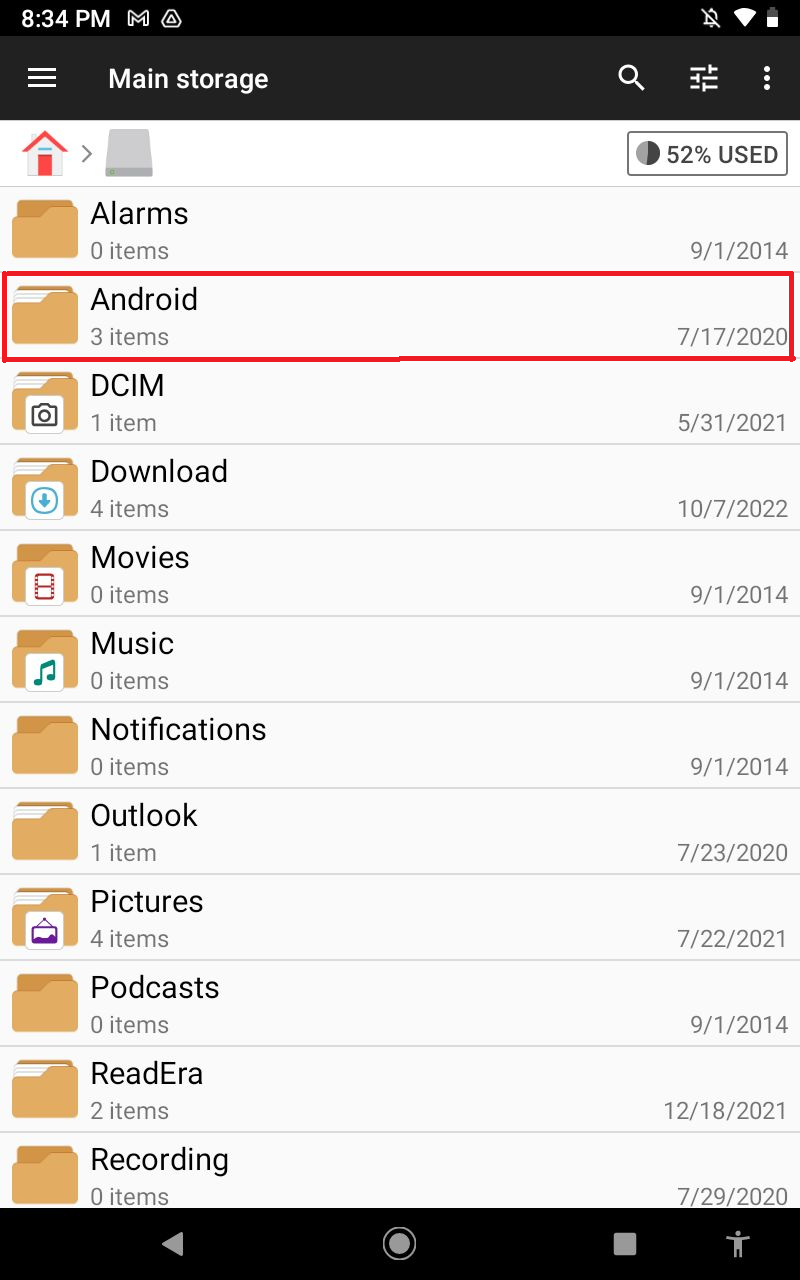Go to the home location icon
The width and height of the screenshot is (800, 1280).
[45, 154]
